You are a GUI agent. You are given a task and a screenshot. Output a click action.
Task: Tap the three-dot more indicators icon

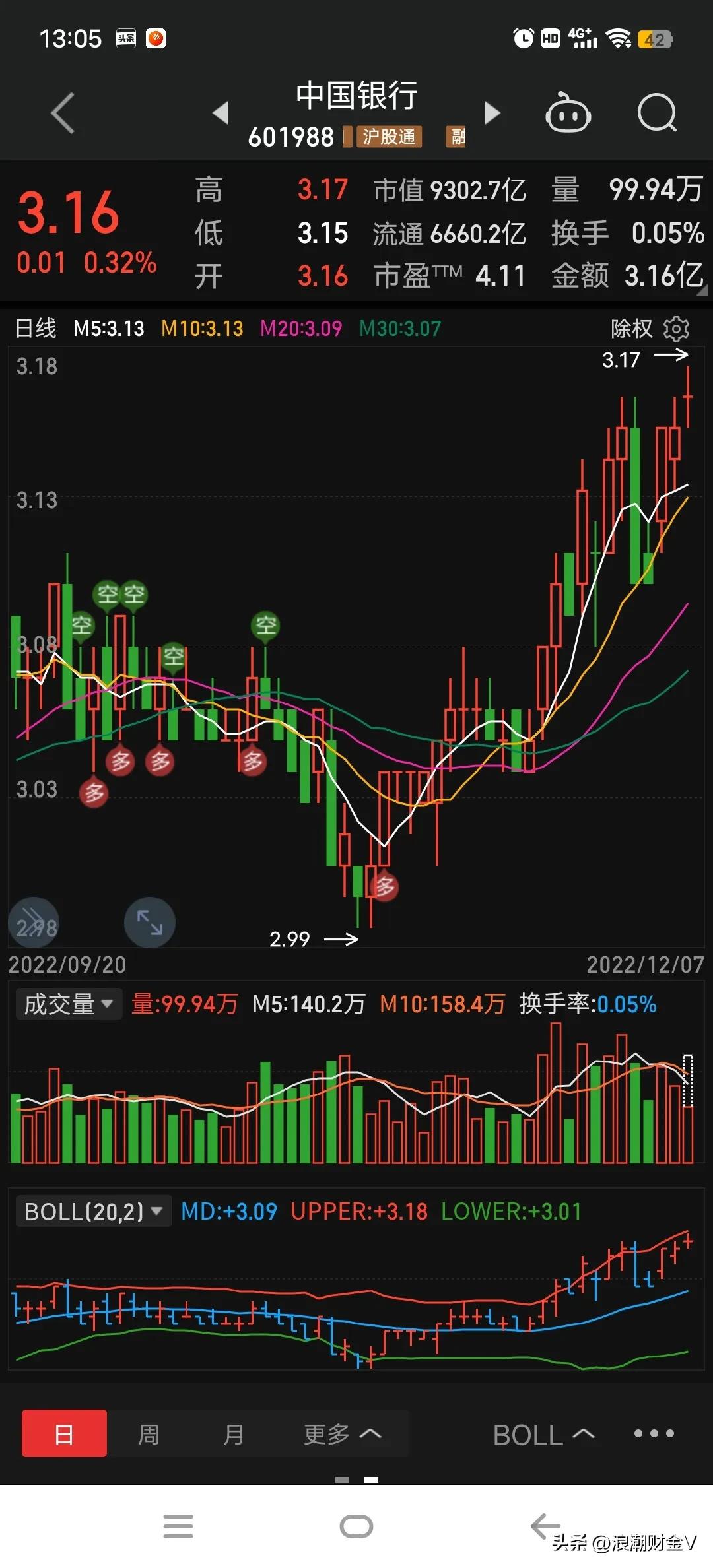(654, 1434)
